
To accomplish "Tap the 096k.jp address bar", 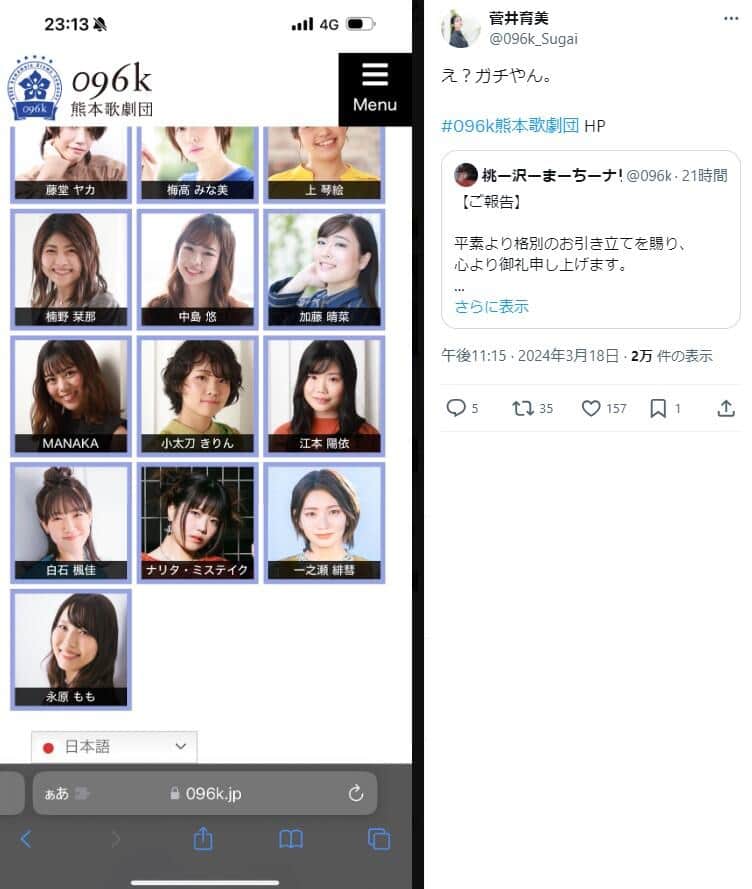I will [205, 794].
